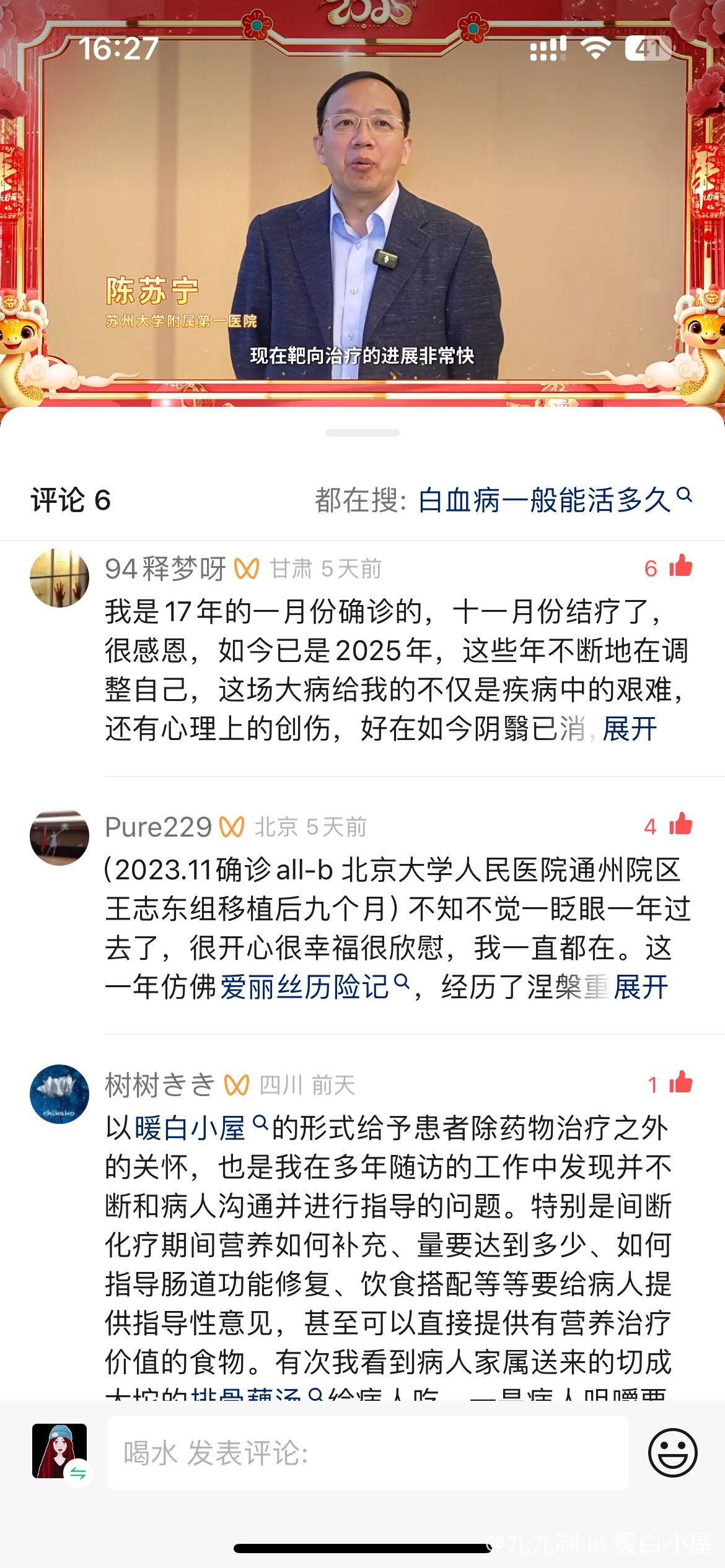725x1568 pixels.
Task: Like the comment by Pure229
Action: click(x=680, y=825)
